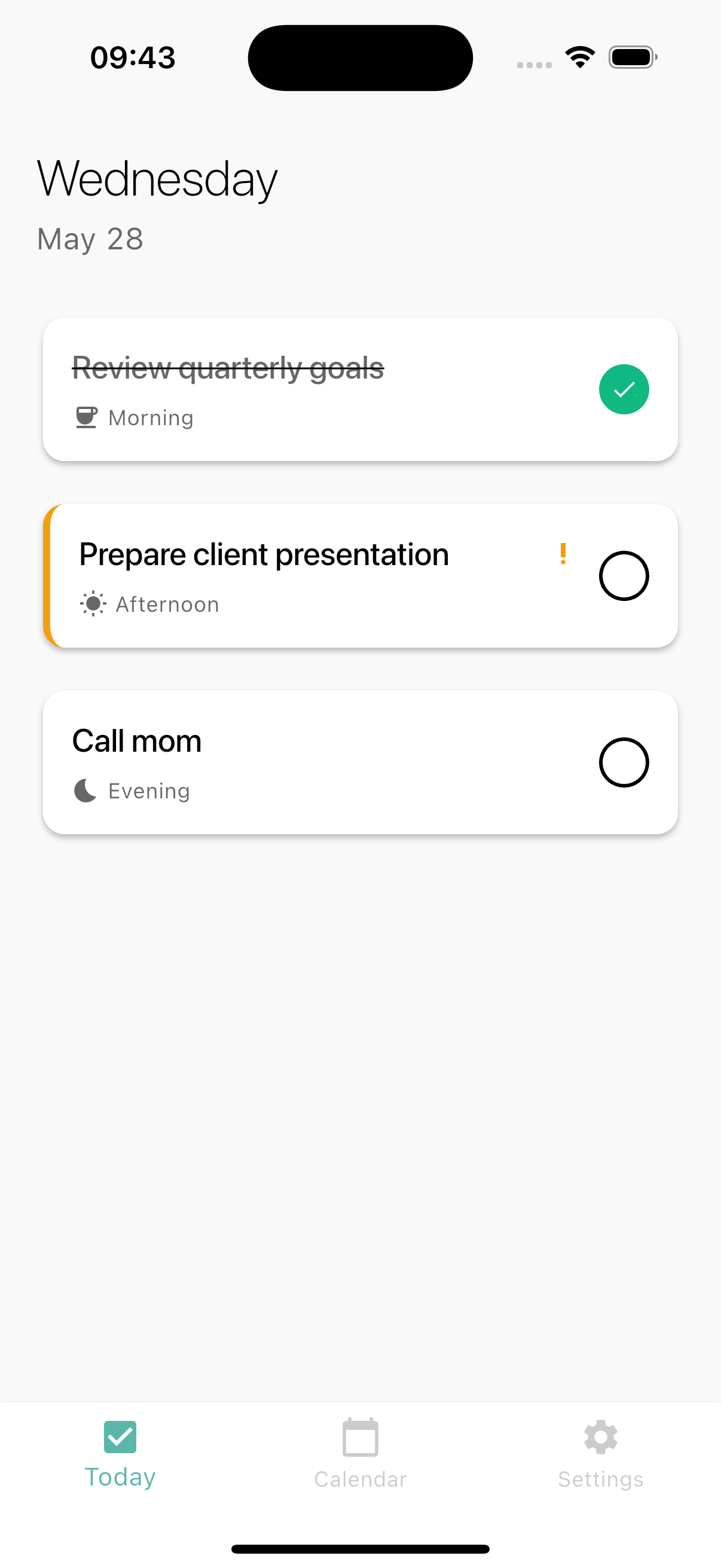Tap the Call mom task title
Screen dimensions: 721x1568
pos(136,740)
